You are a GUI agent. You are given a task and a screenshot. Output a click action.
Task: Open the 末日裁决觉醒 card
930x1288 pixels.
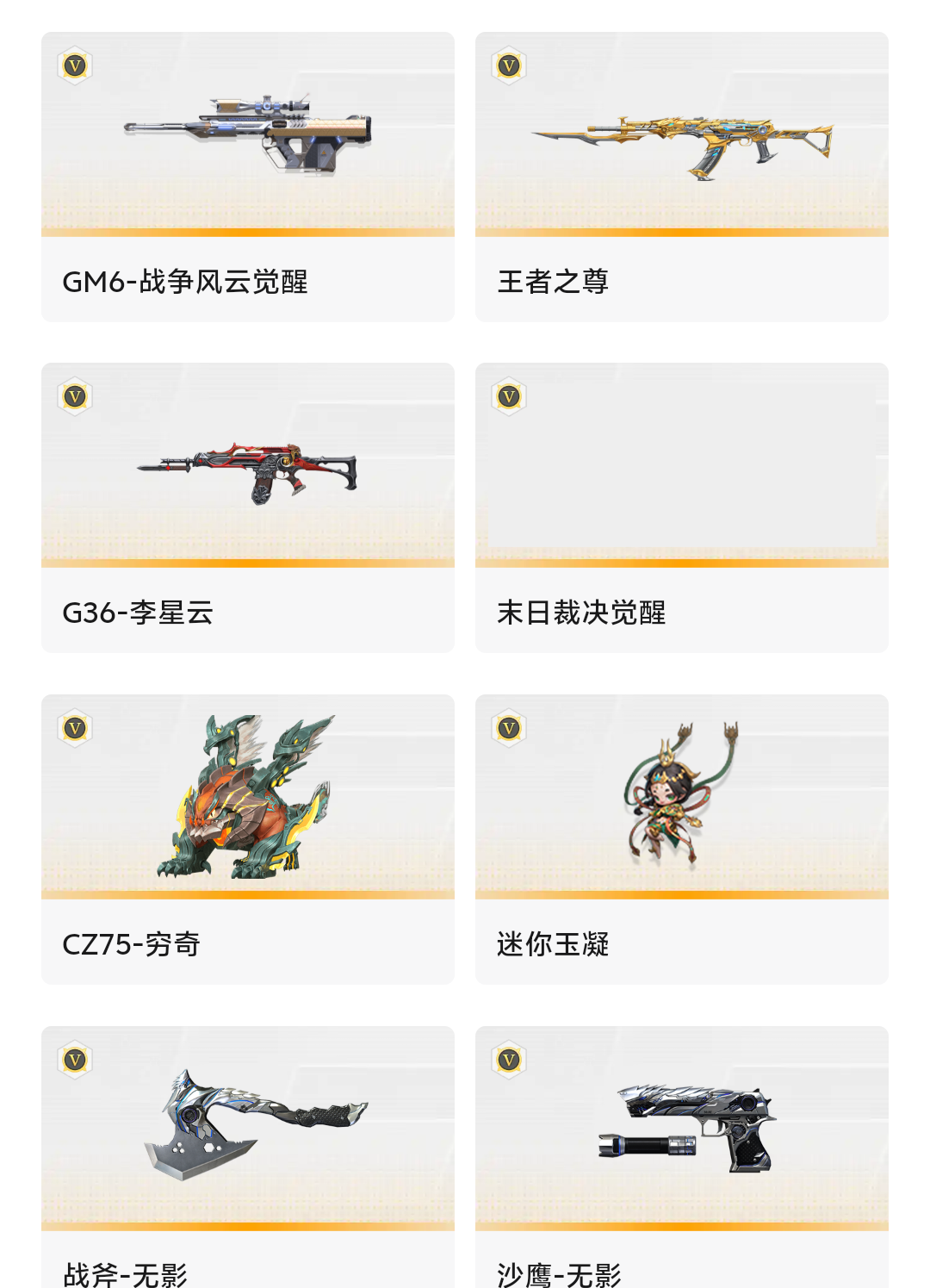click(681, 507)
